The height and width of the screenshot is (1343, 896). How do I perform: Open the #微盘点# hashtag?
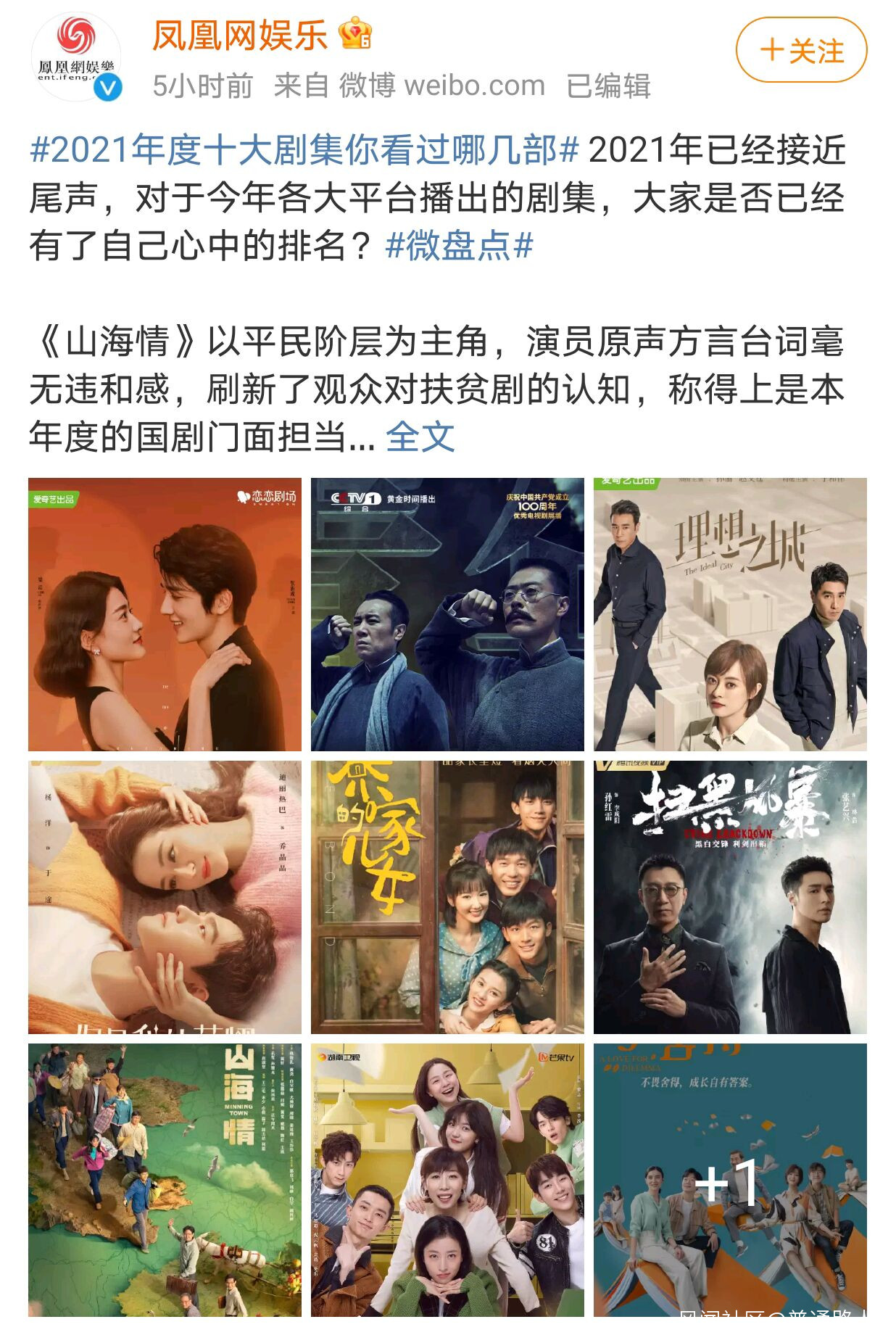coord(460,246)
